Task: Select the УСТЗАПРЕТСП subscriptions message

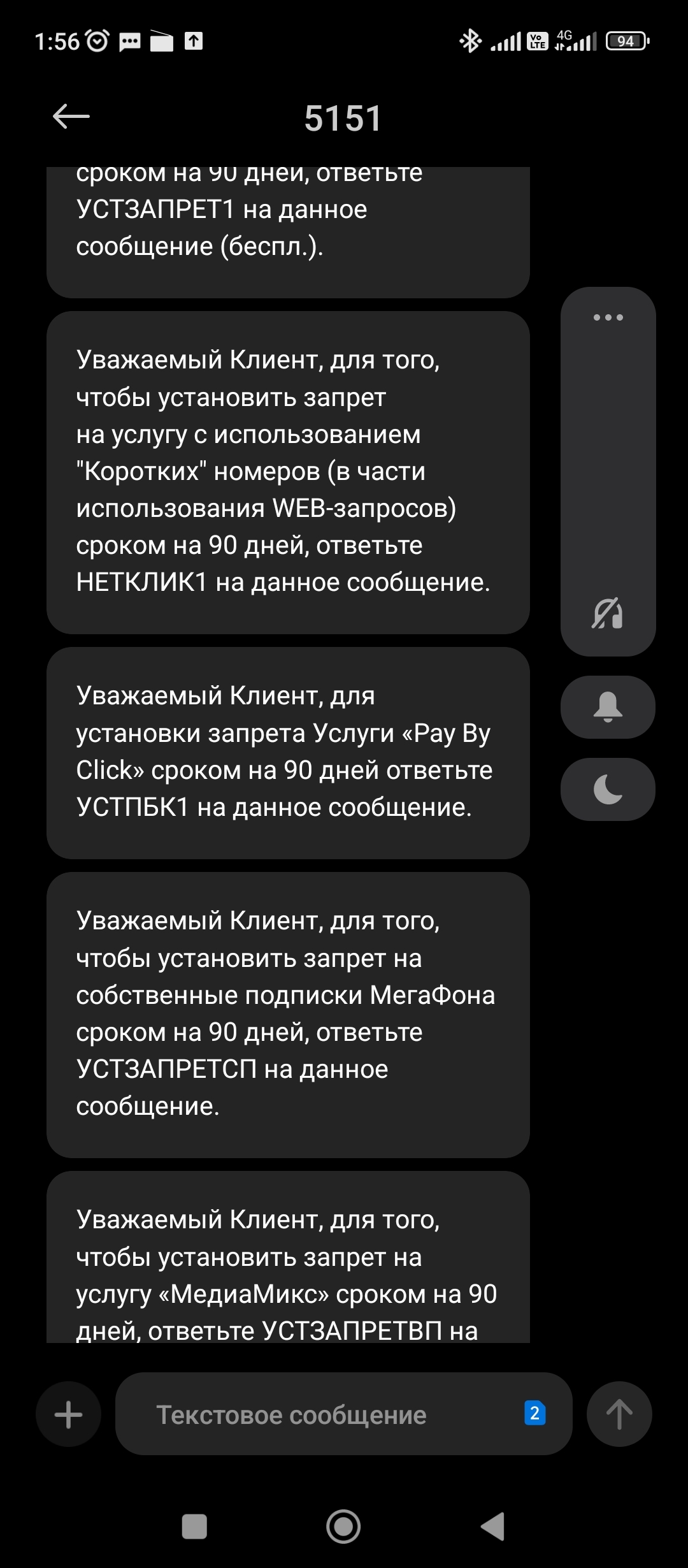Action: click(288, 1013)
